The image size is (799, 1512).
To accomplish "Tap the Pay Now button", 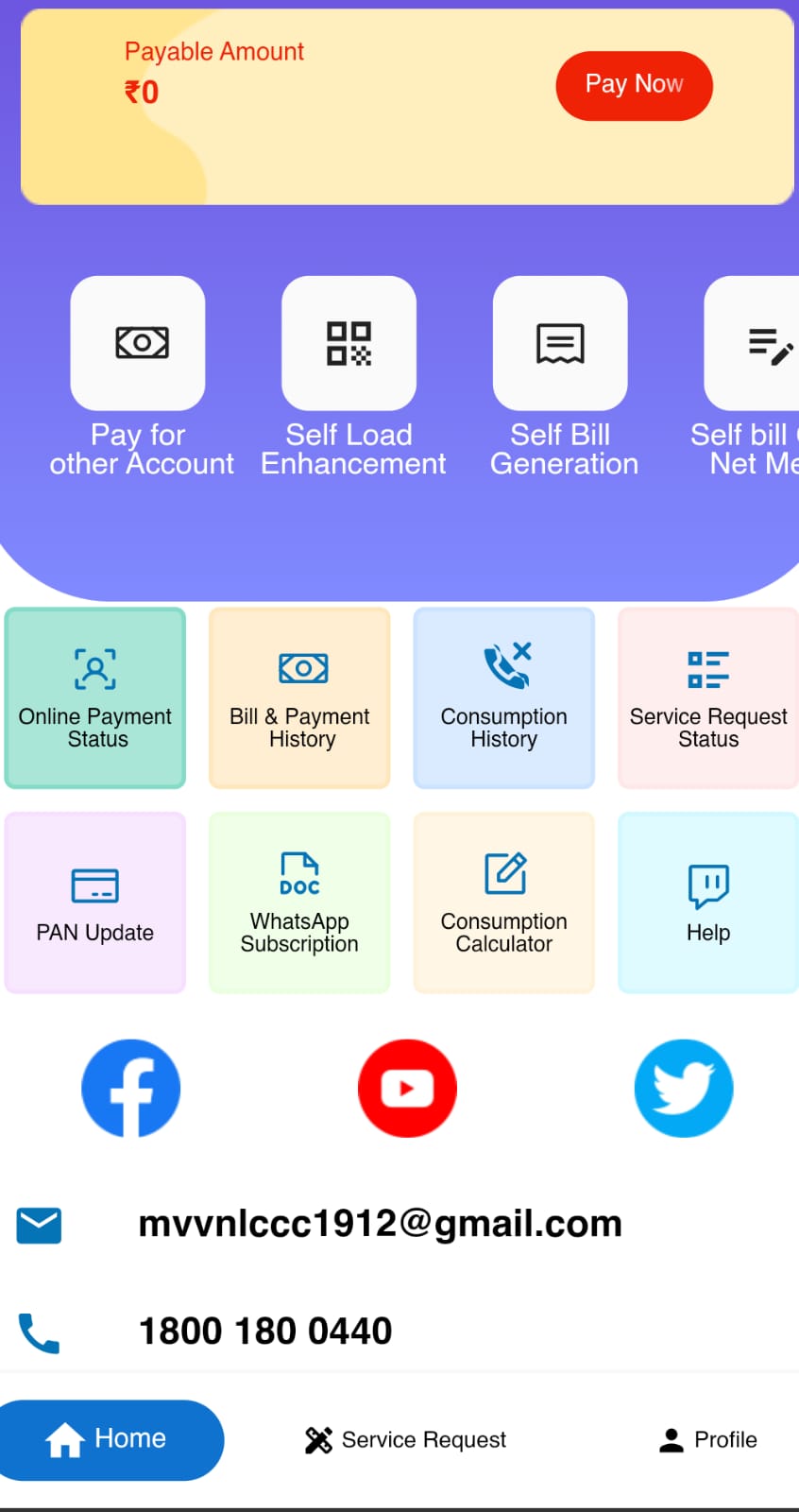I will 634,85.
